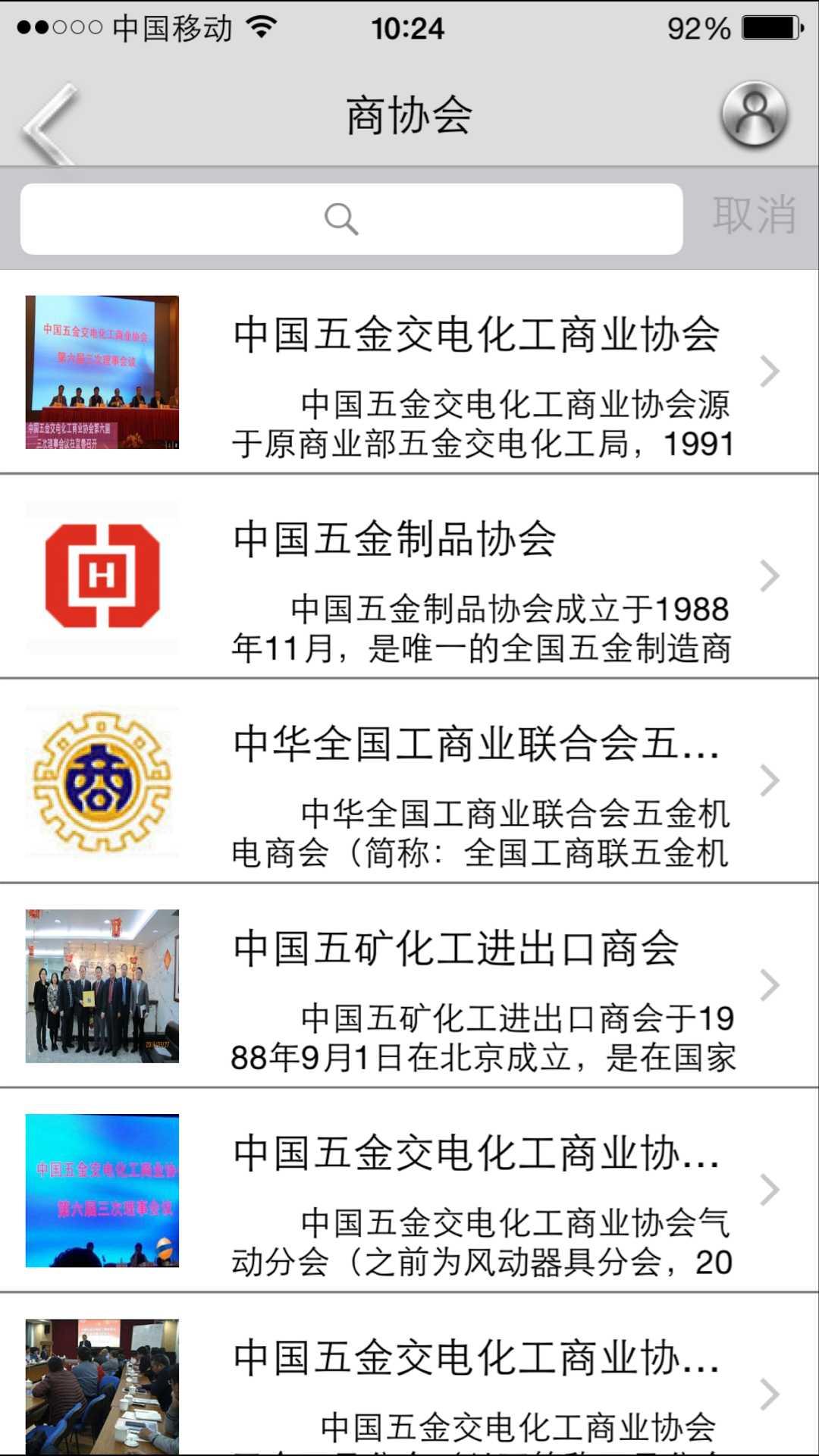Expand the 中国五矿化工进出口商会 row chevron
The height and width of the screenshot is (1456, 819).
coord(770,986)
